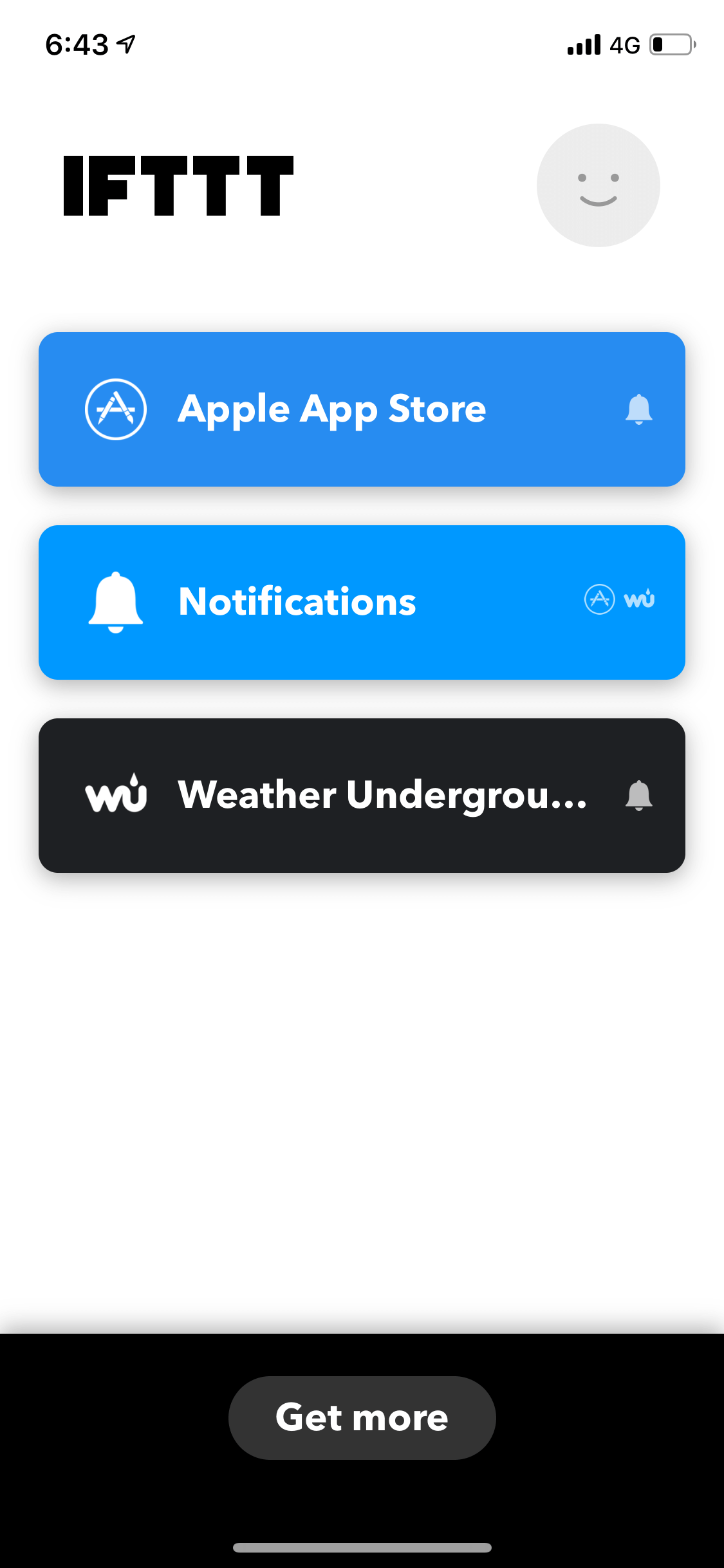
Task: Open the Weather Underground card
Action: [x=362, y=796]
